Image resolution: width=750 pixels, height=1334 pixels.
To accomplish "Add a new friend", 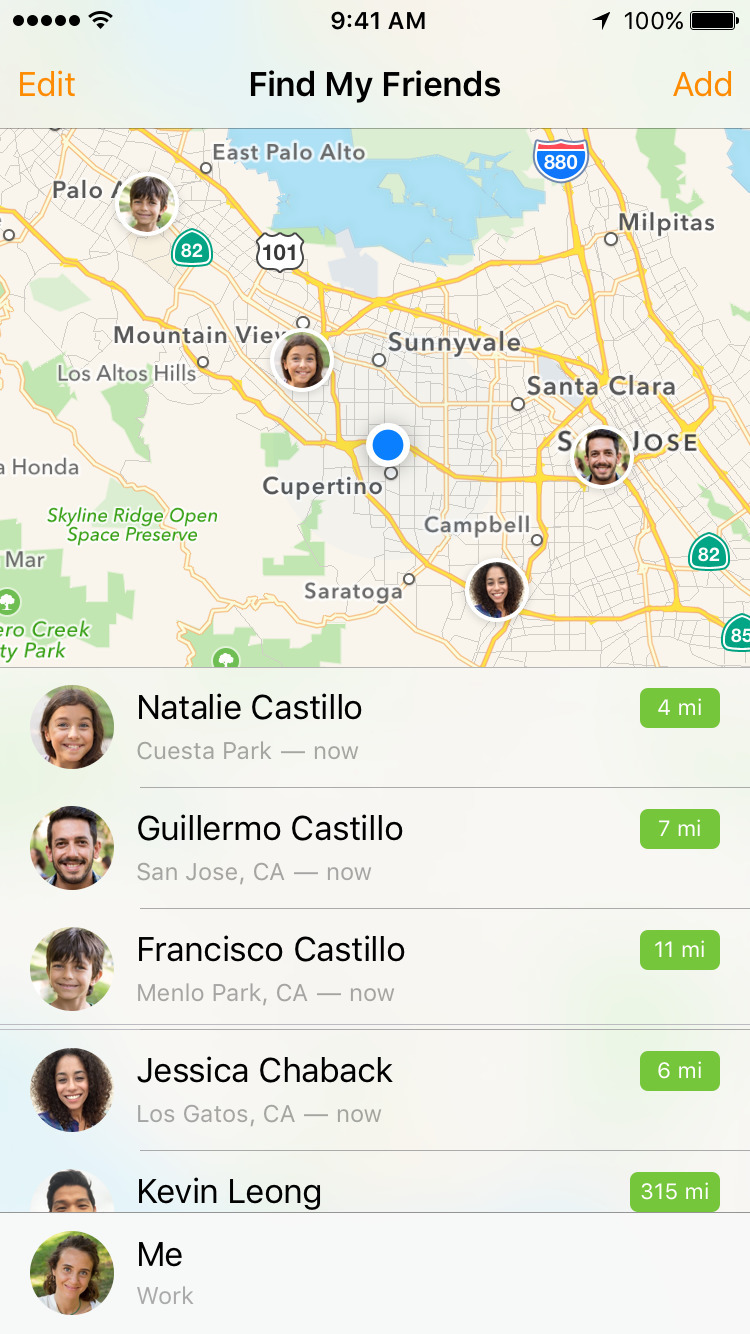I will [702, 84].
